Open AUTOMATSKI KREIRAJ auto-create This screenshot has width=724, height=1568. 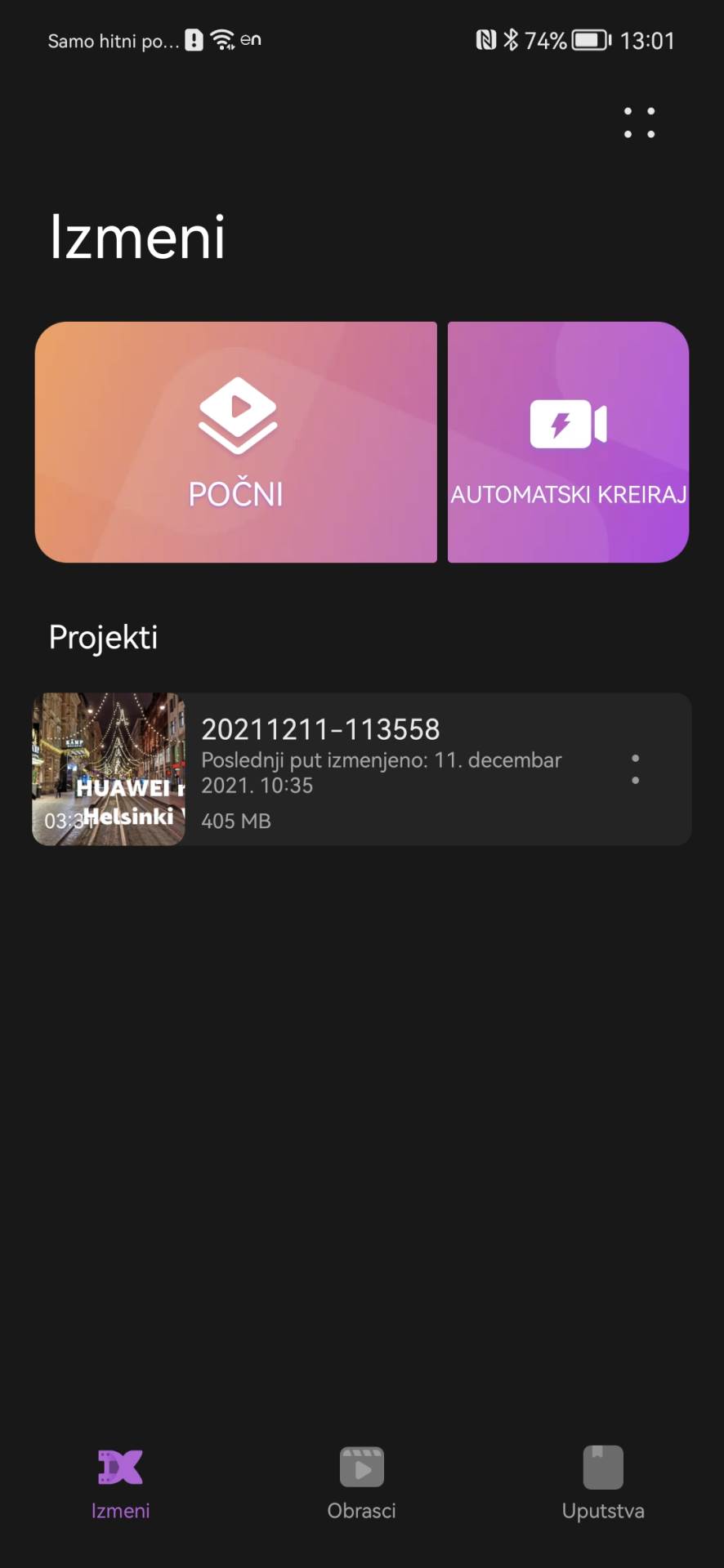(x=568, y=442)
